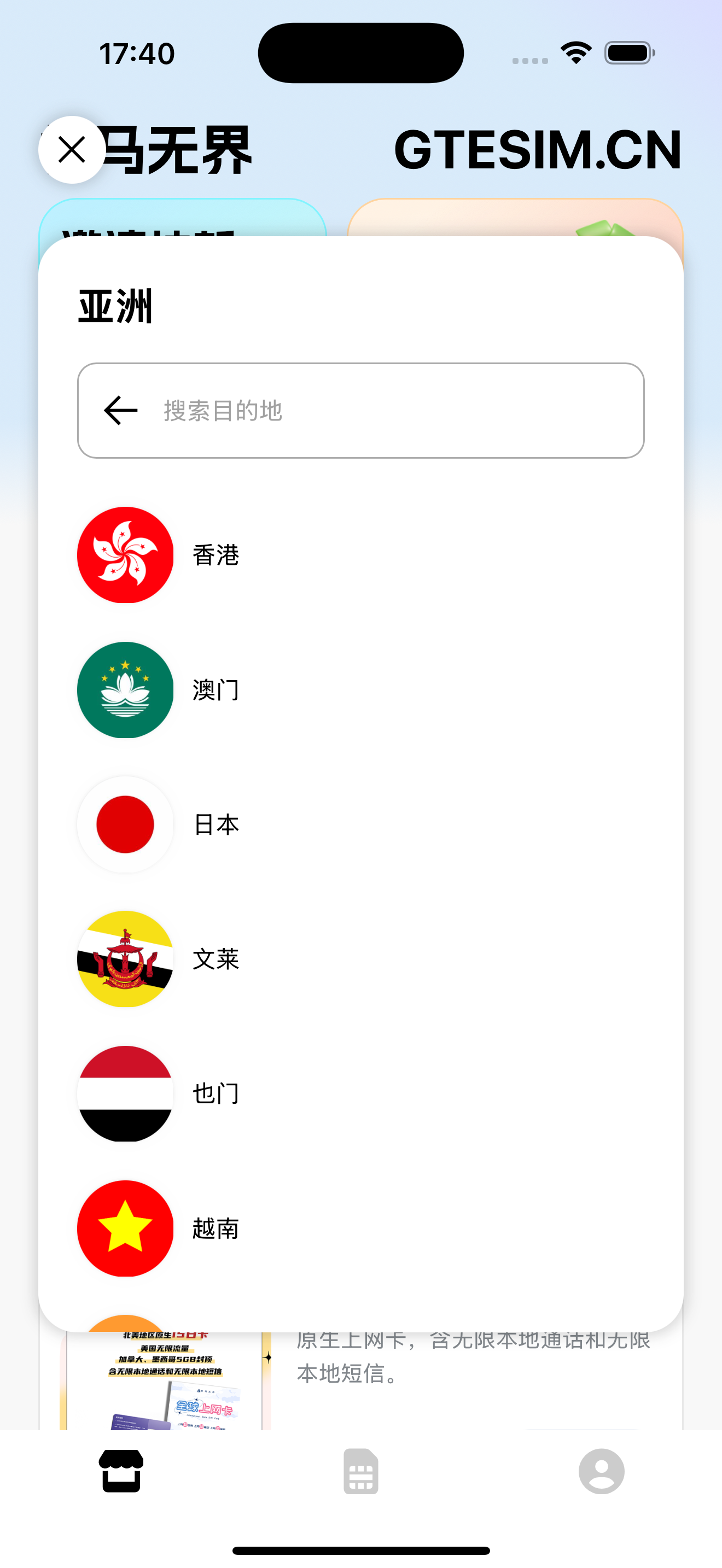Pick 也门 from the list

[x=216, y=1093]
